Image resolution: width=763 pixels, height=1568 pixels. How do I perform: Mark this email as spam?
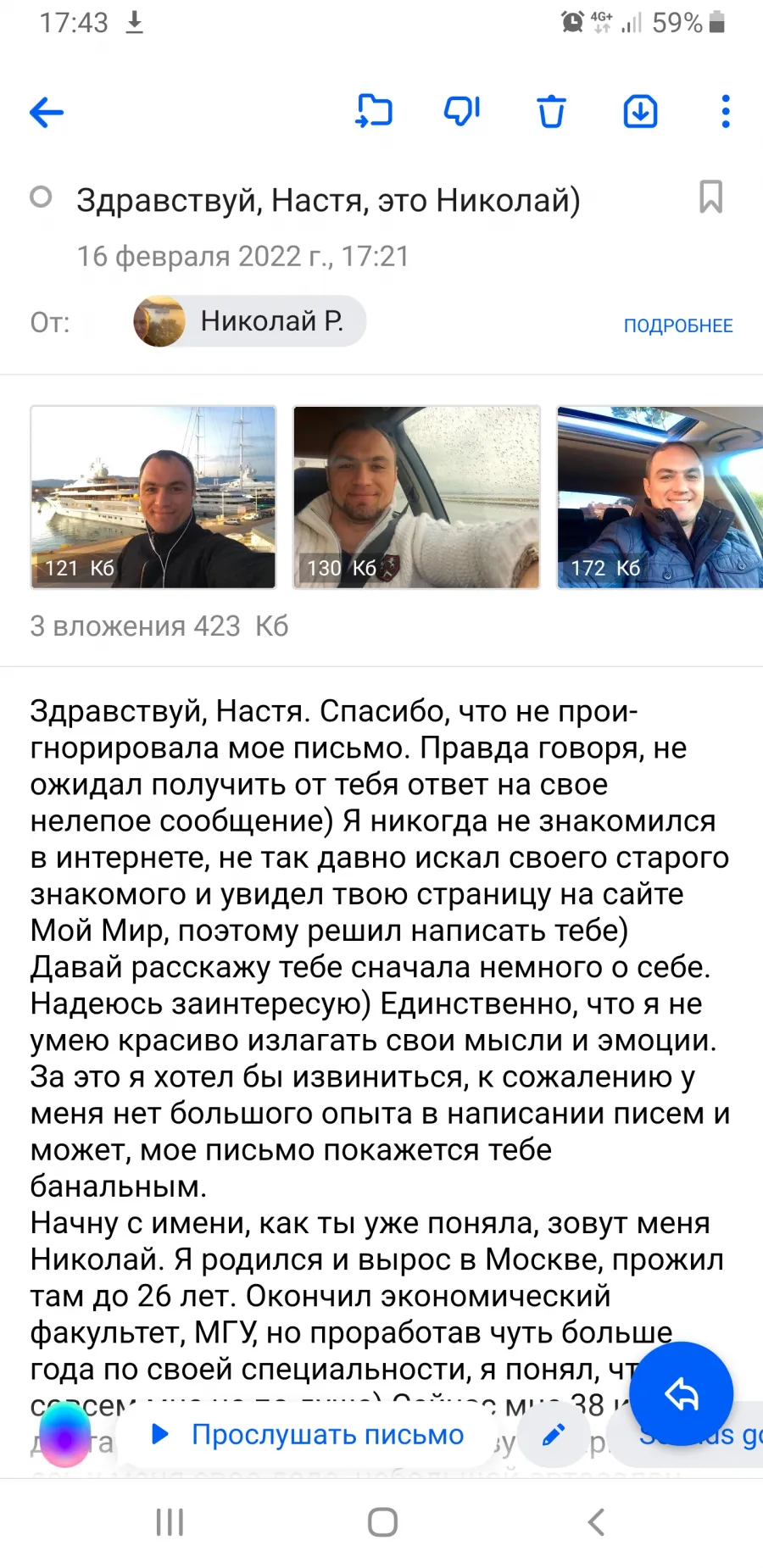coord(462,111)
